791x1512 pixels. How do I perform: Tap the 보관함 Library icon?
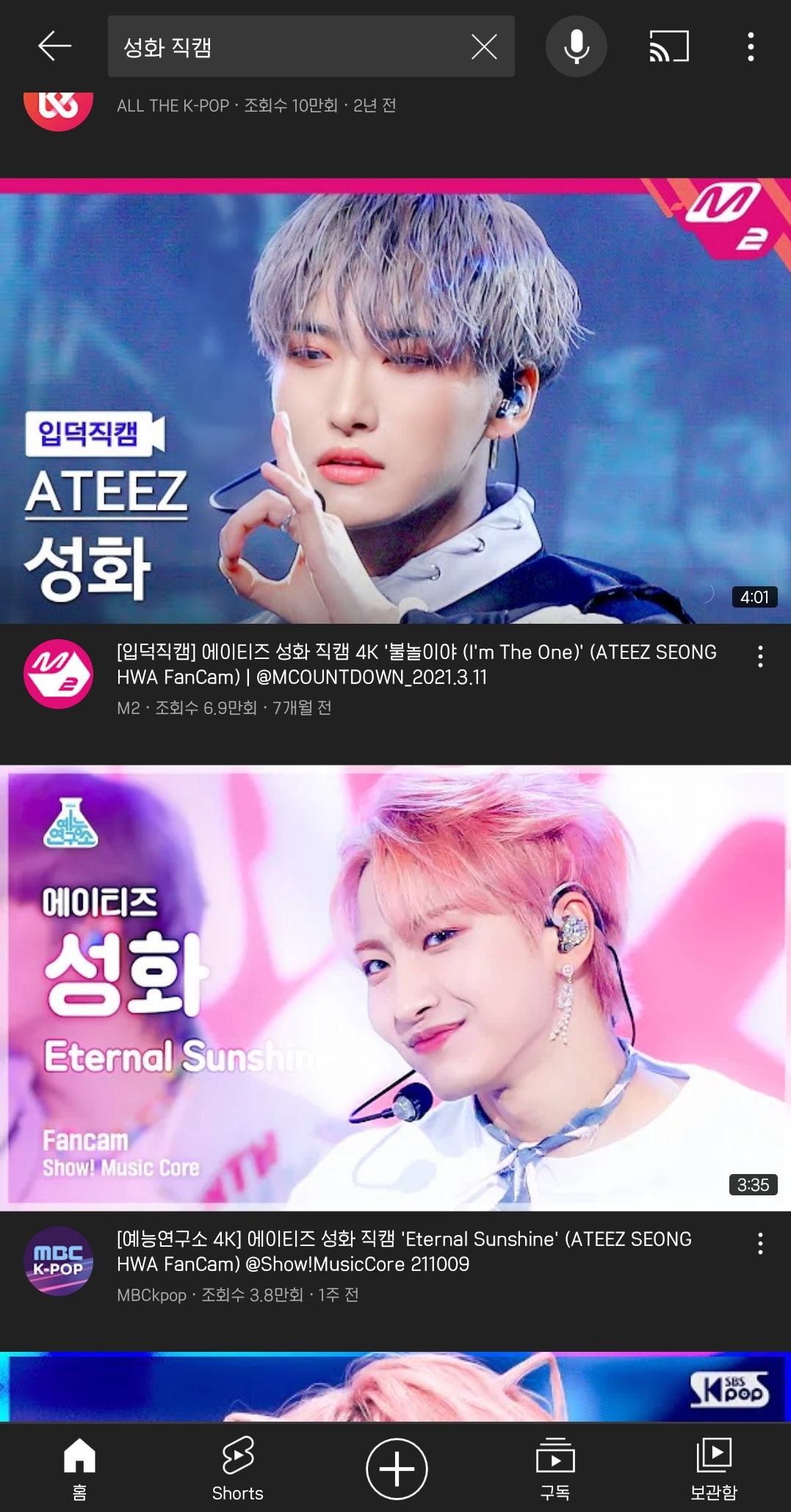click(x=712, y=1466)
